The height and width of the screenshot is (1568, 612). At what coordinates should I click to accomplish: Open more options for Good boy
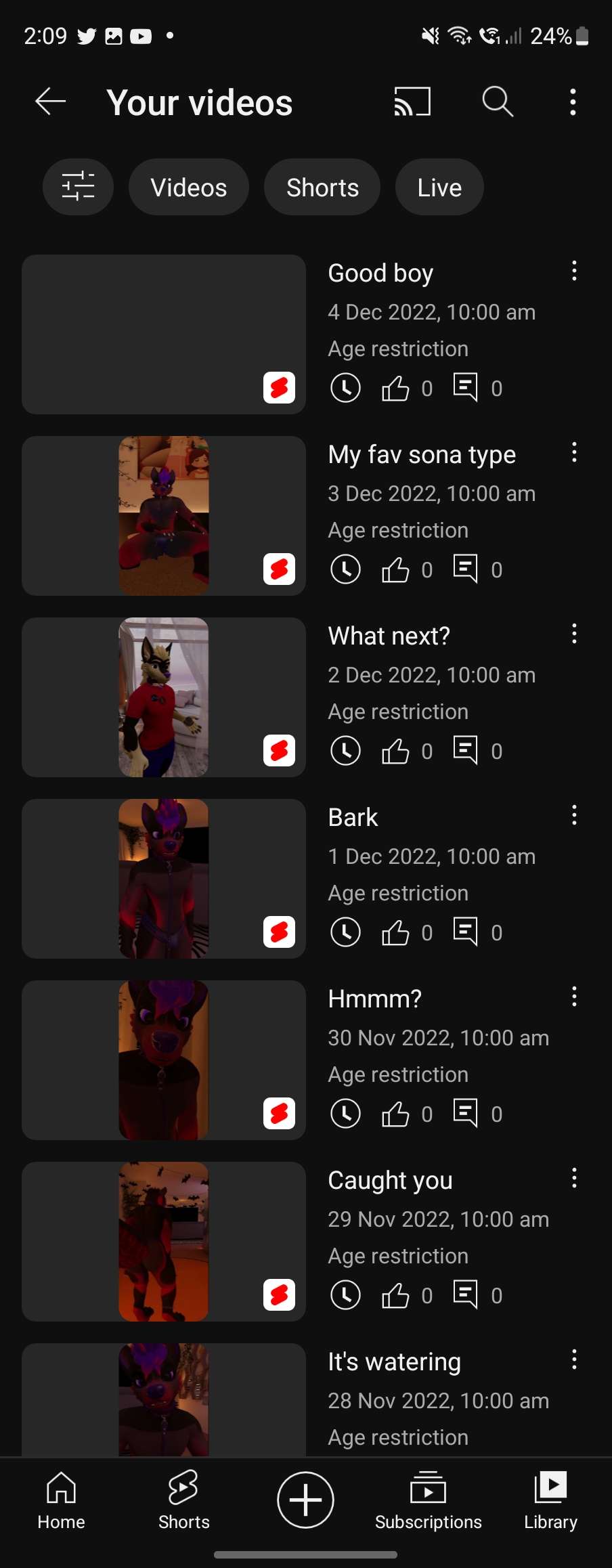[574, 271]
